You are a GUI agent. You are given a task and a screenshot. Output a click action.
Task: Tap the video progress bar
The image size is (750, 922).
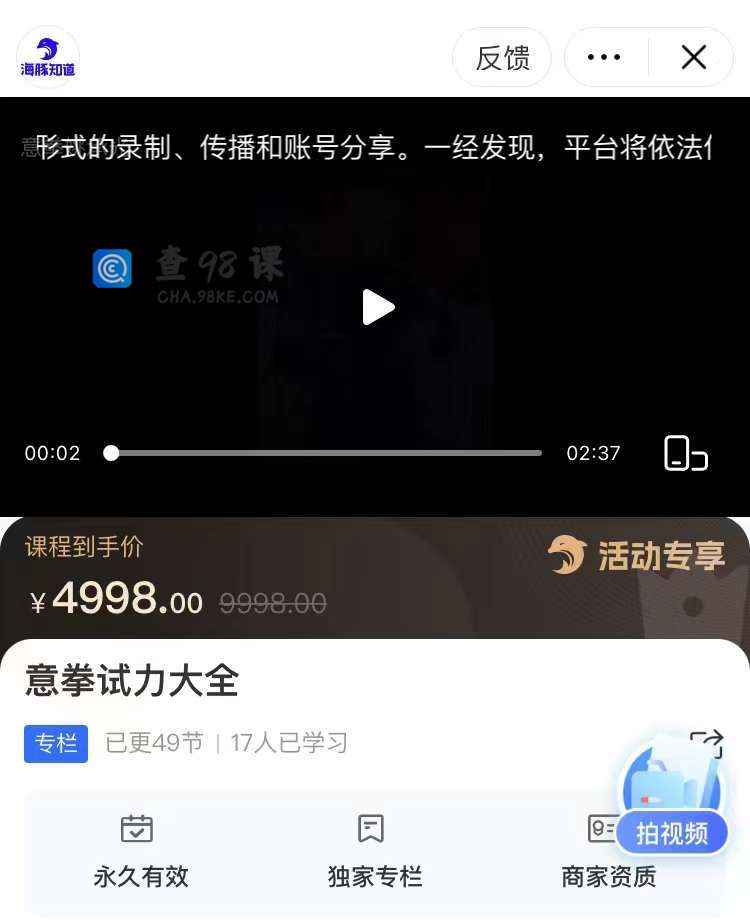[326, 453]
